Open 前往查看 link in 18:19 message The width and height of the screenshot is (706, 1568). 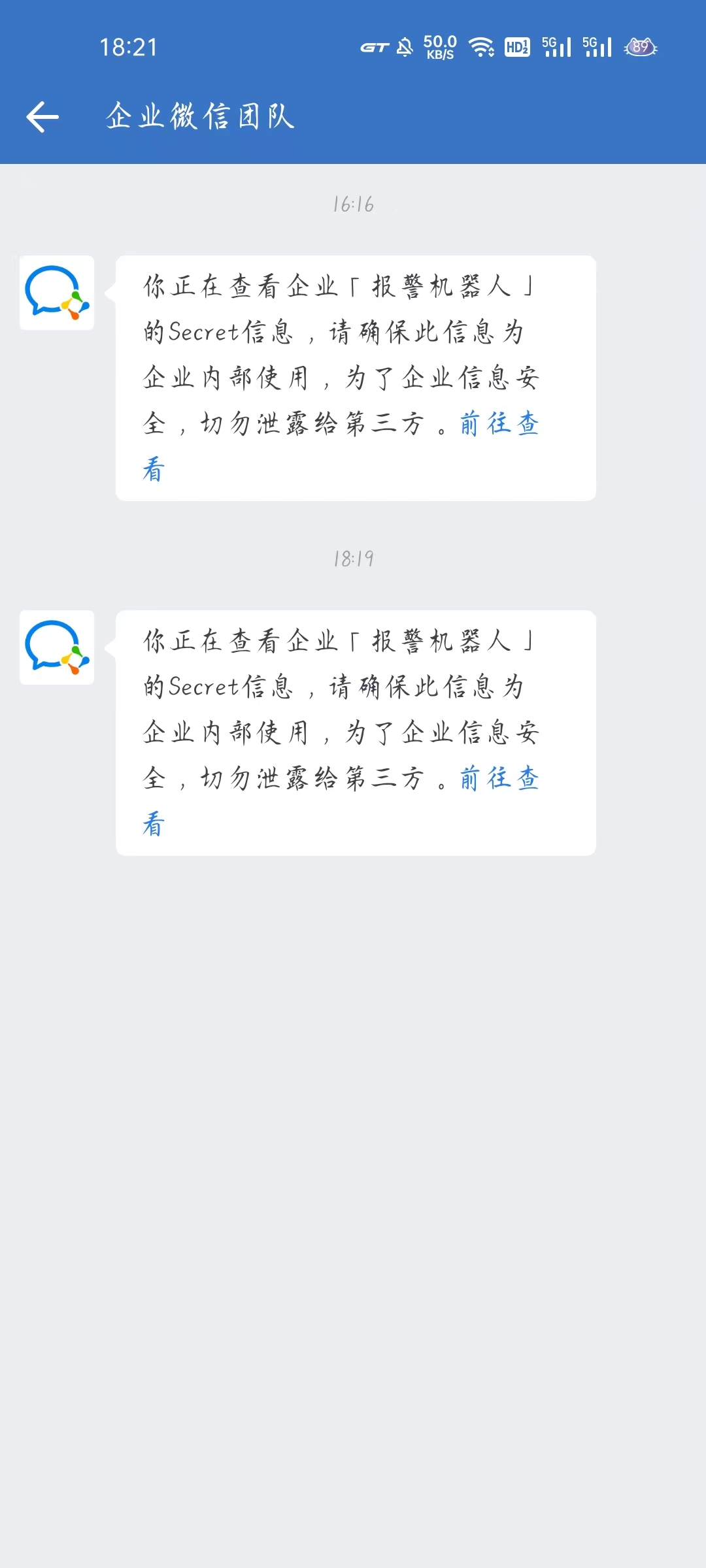pos(499,779)
